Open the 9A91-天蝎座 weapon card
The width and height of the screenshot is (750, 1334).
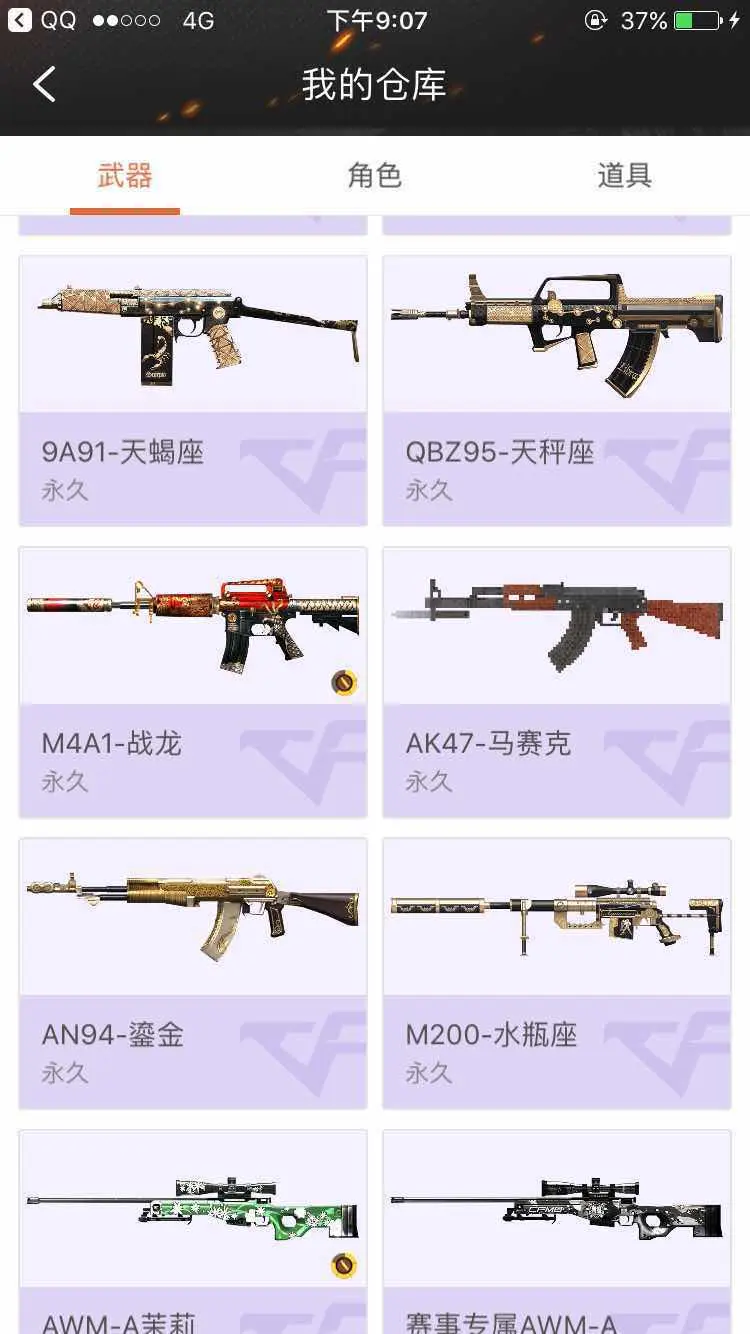click(193, 390)
